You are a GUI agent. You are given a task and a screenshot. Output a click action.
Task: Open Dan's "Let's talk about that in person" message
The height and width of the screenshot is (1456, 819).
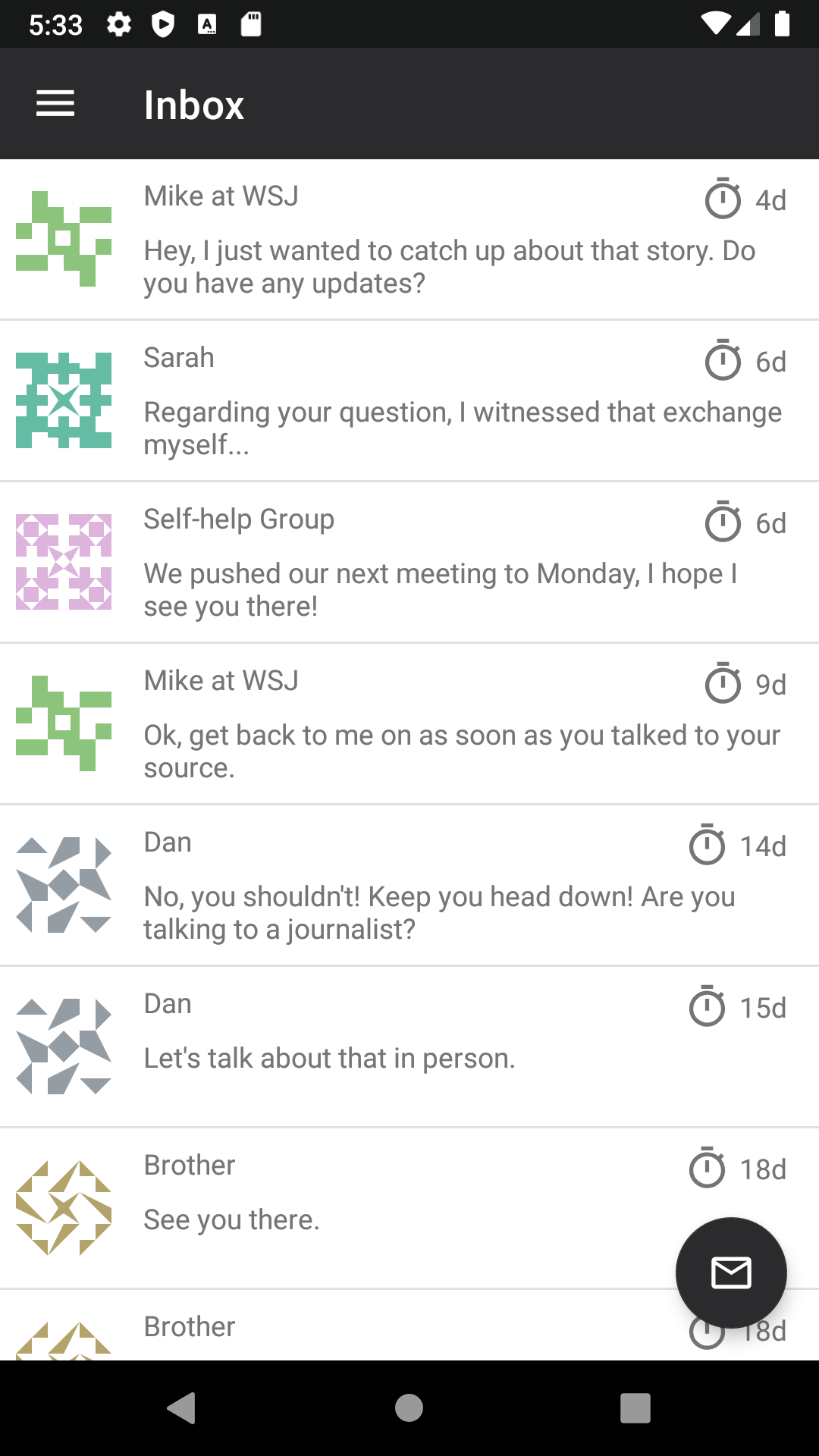tap(409, 1047)
